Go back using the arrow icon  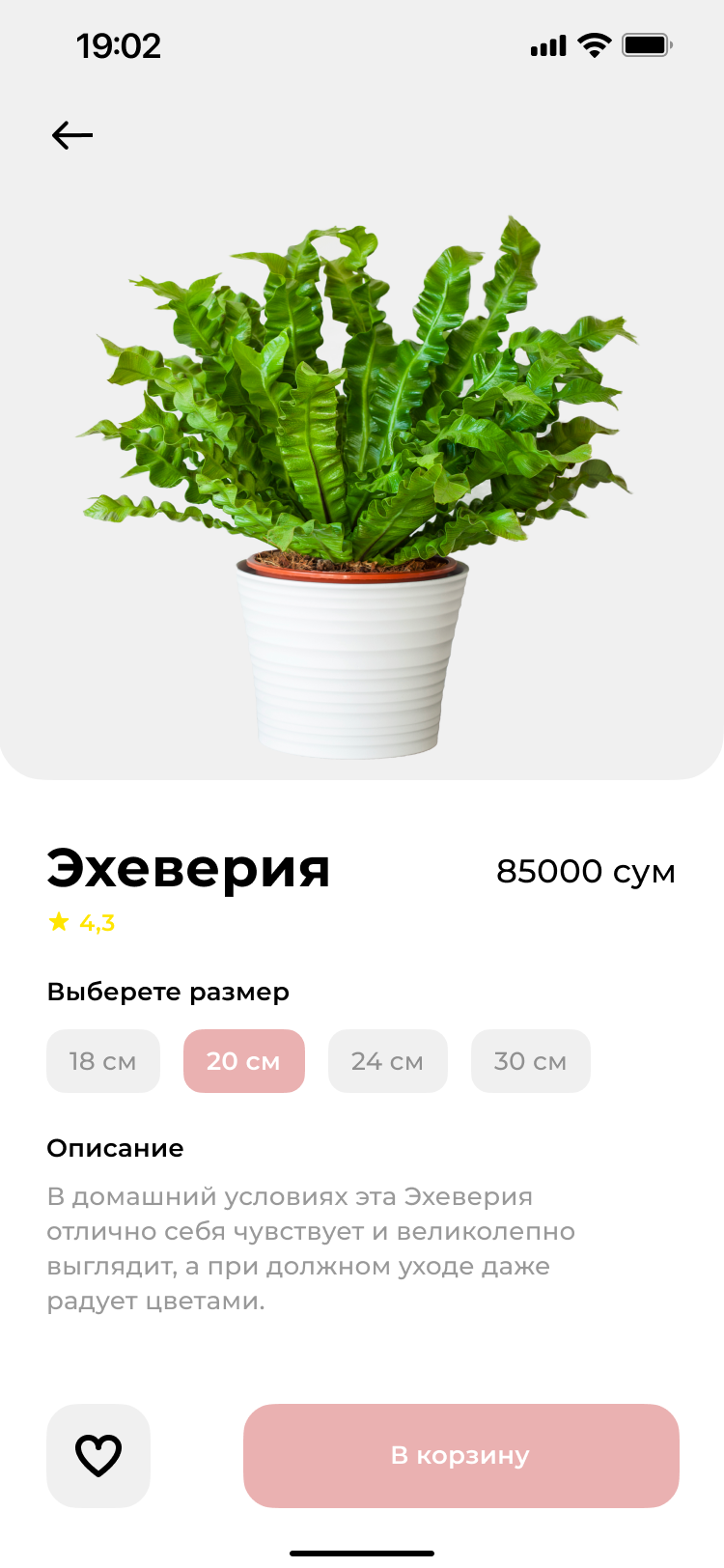72,135
